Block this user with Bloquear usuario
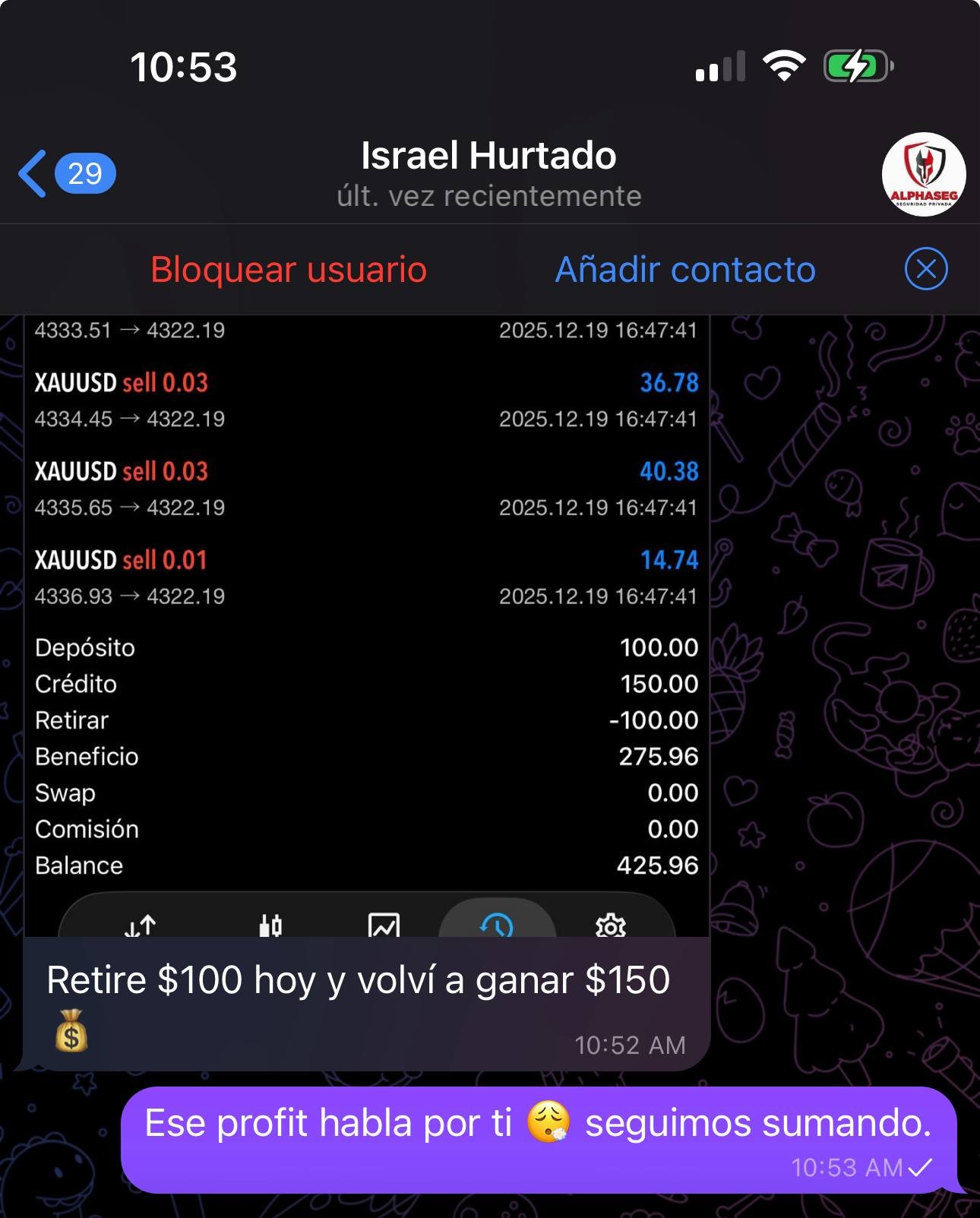 tap(289, 270)
